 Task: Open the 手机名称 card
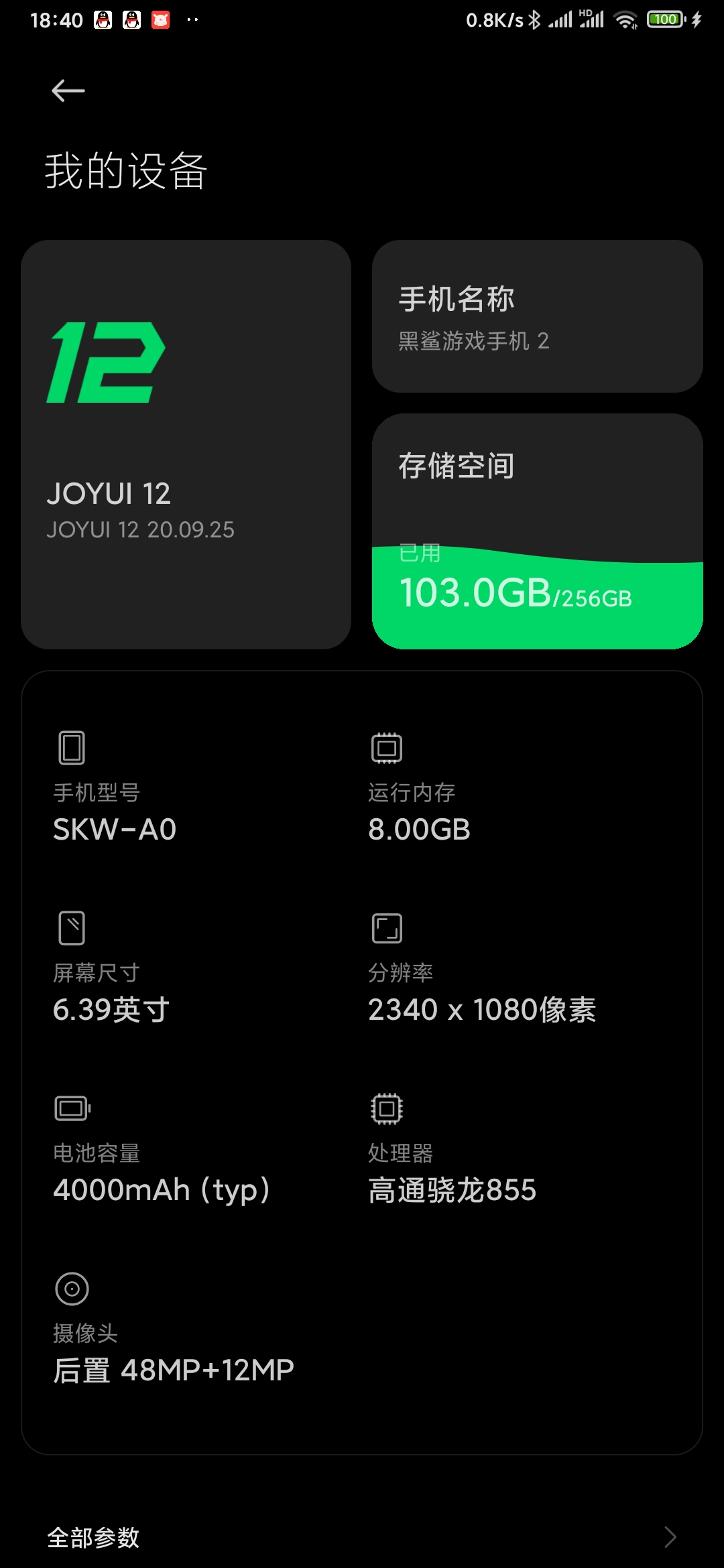[538, 316]
